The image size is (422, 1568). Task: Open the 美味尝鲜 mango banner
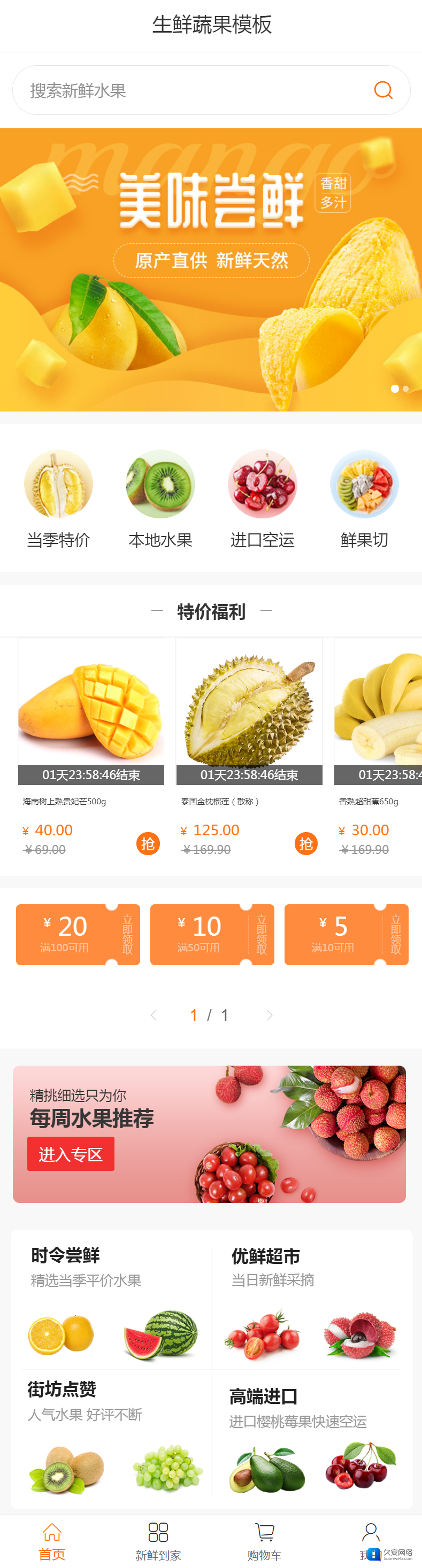[211, 269]
